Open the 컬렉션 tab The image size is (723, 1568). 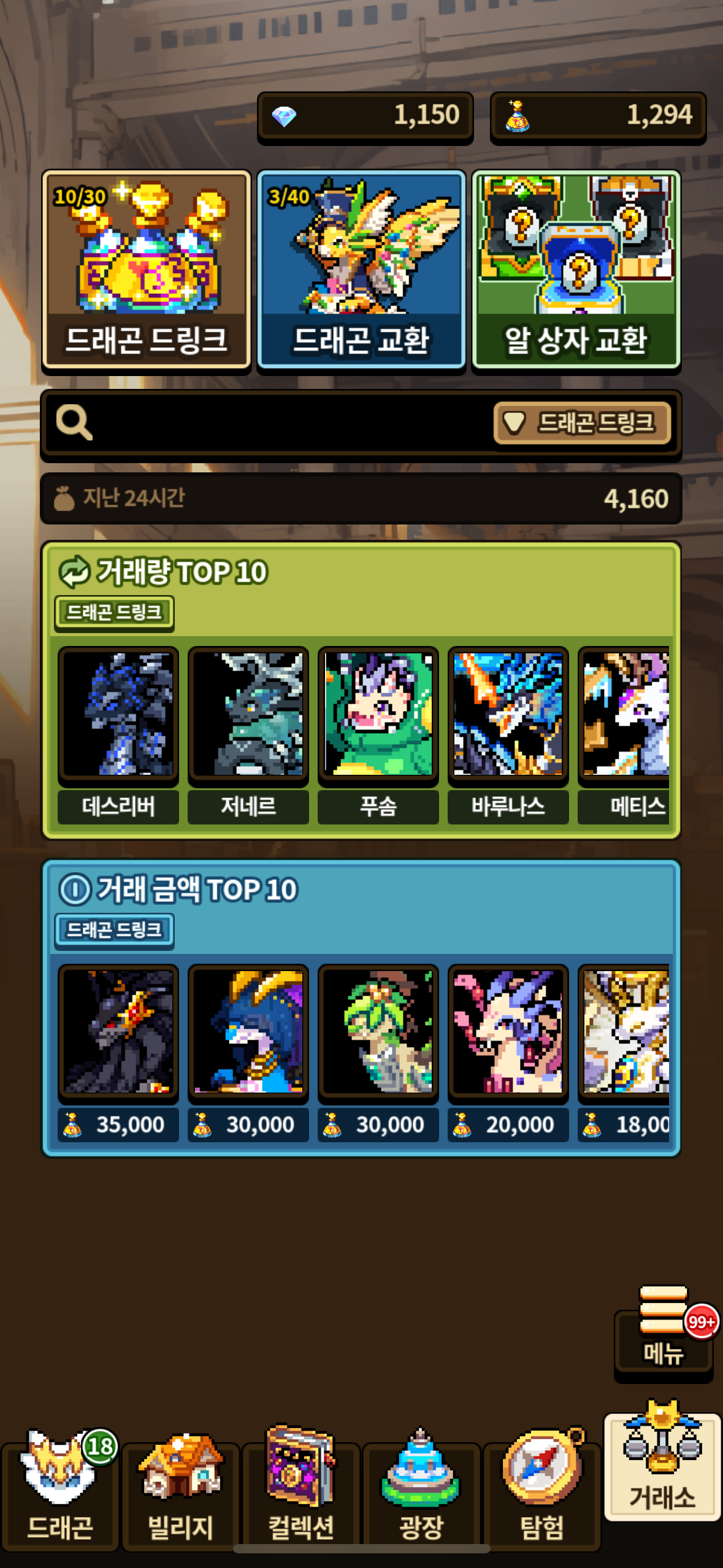(301, 1491)
